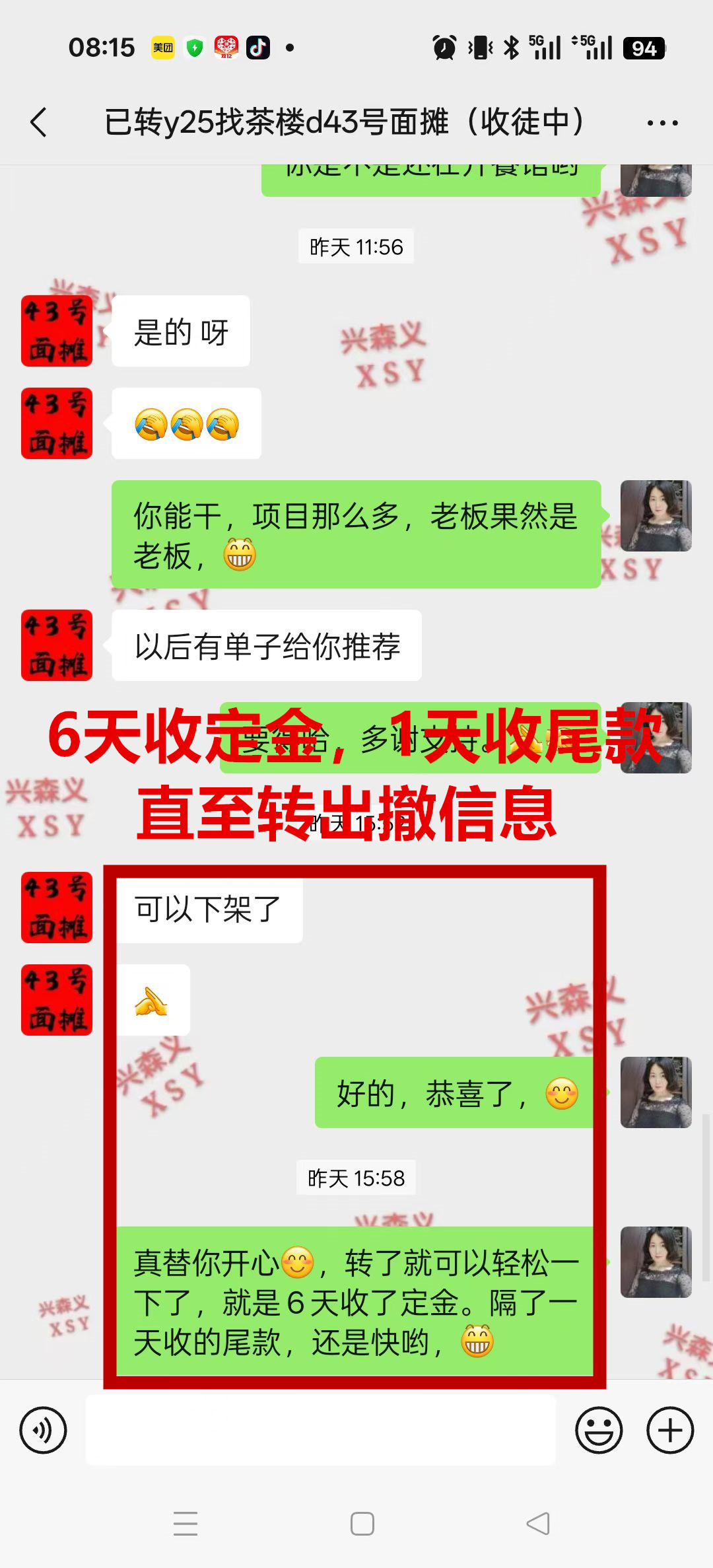Open the plus attachment menu
Screen dimensions: 713x1568
click(669, 1430)
